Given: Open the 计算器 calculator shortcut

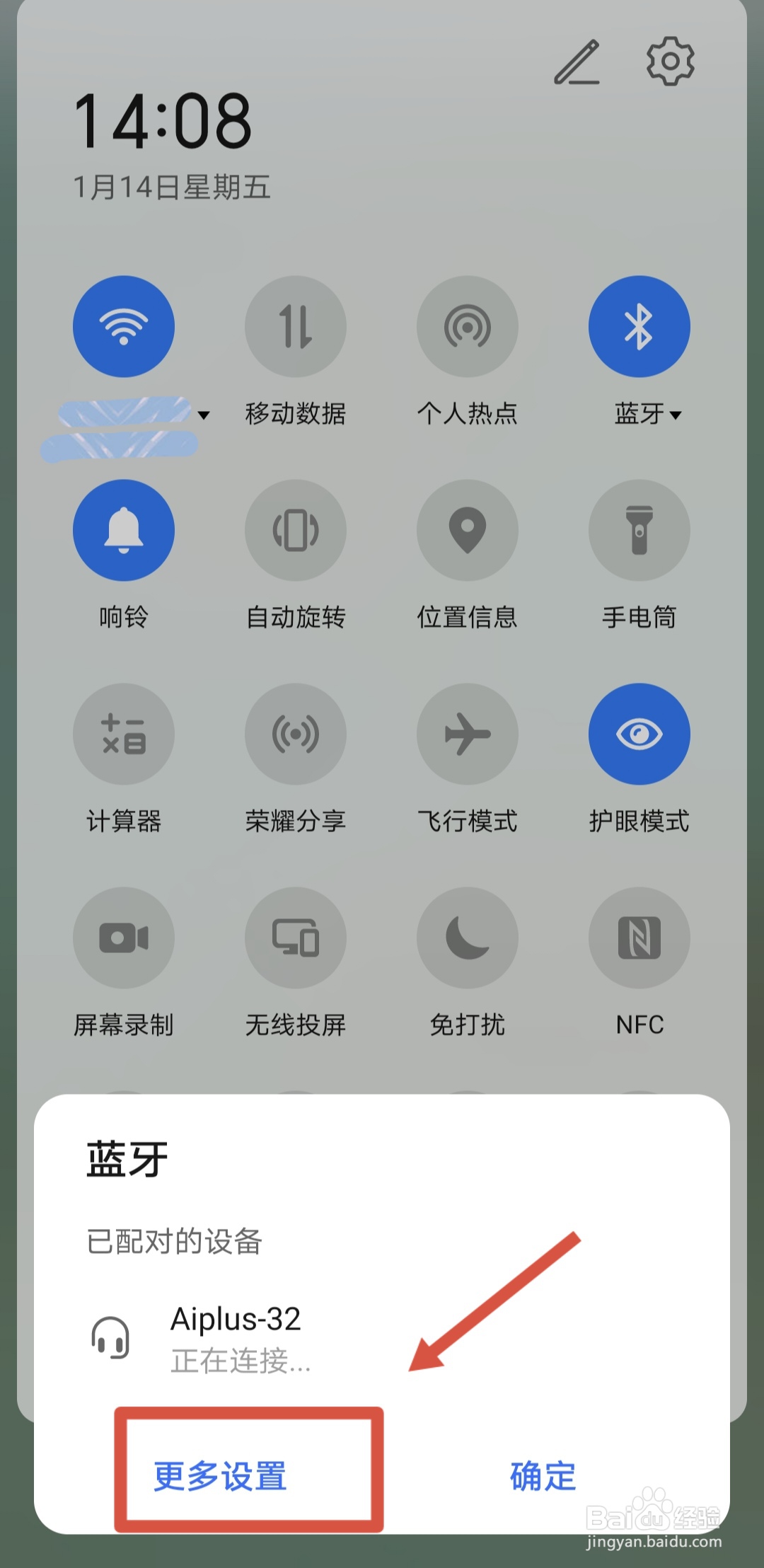Looking at the screenshot, I should click(124, 734).
